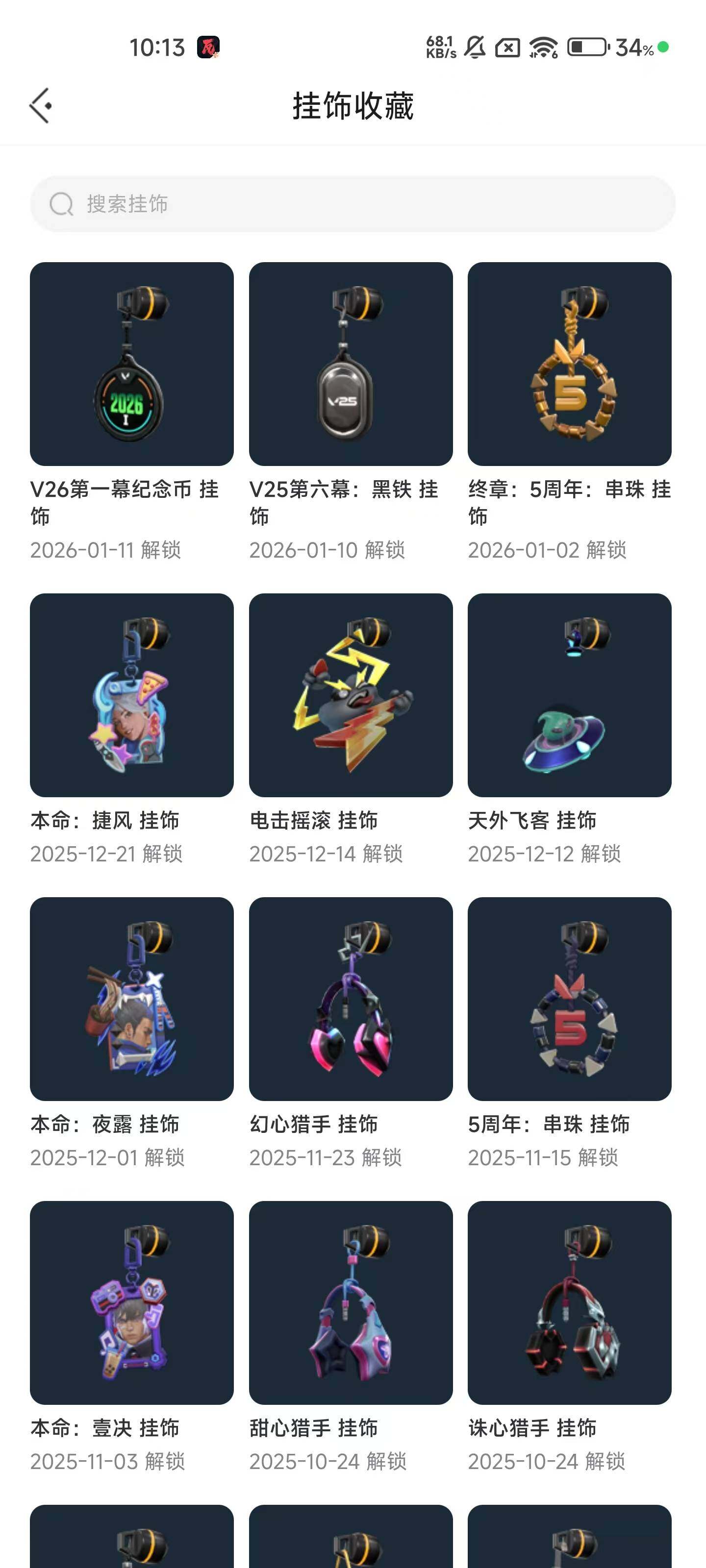The image size is (706, 1568).
Task: Open the 甜心猎手 挂饰 item
Action: point(350,1302)
